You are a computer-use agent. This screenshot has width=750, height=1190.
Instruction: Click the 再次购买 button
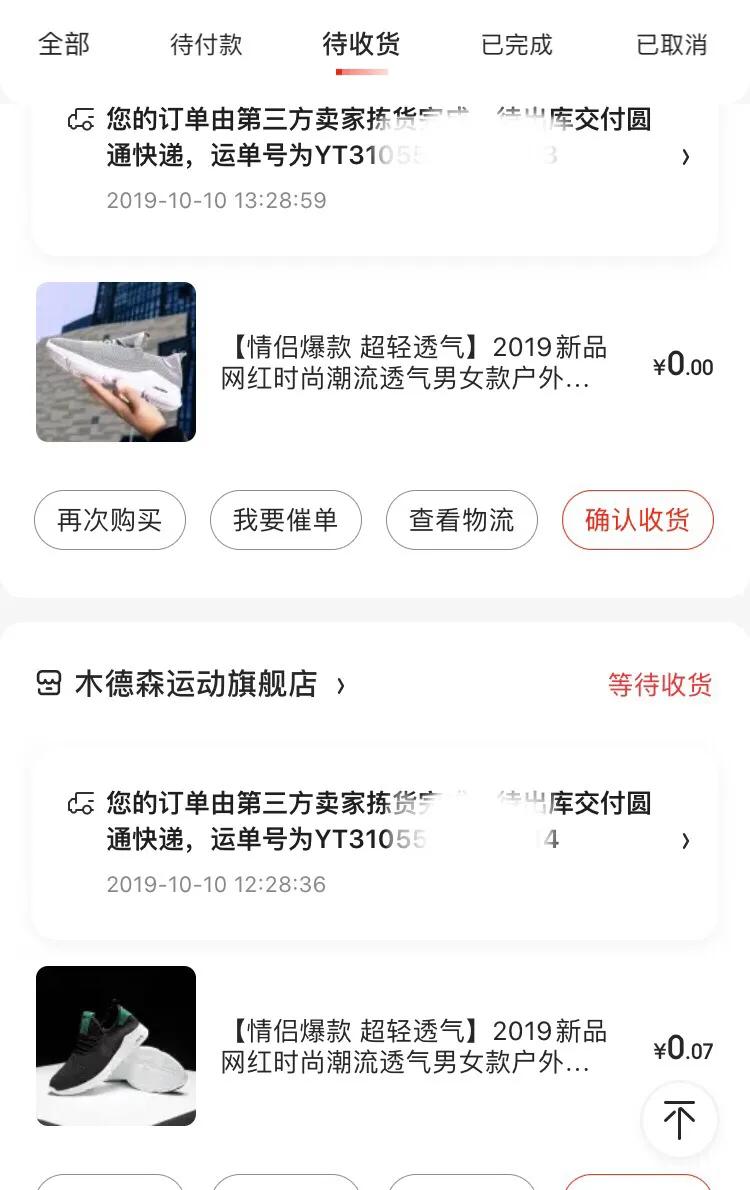click(x=110, y=520)
